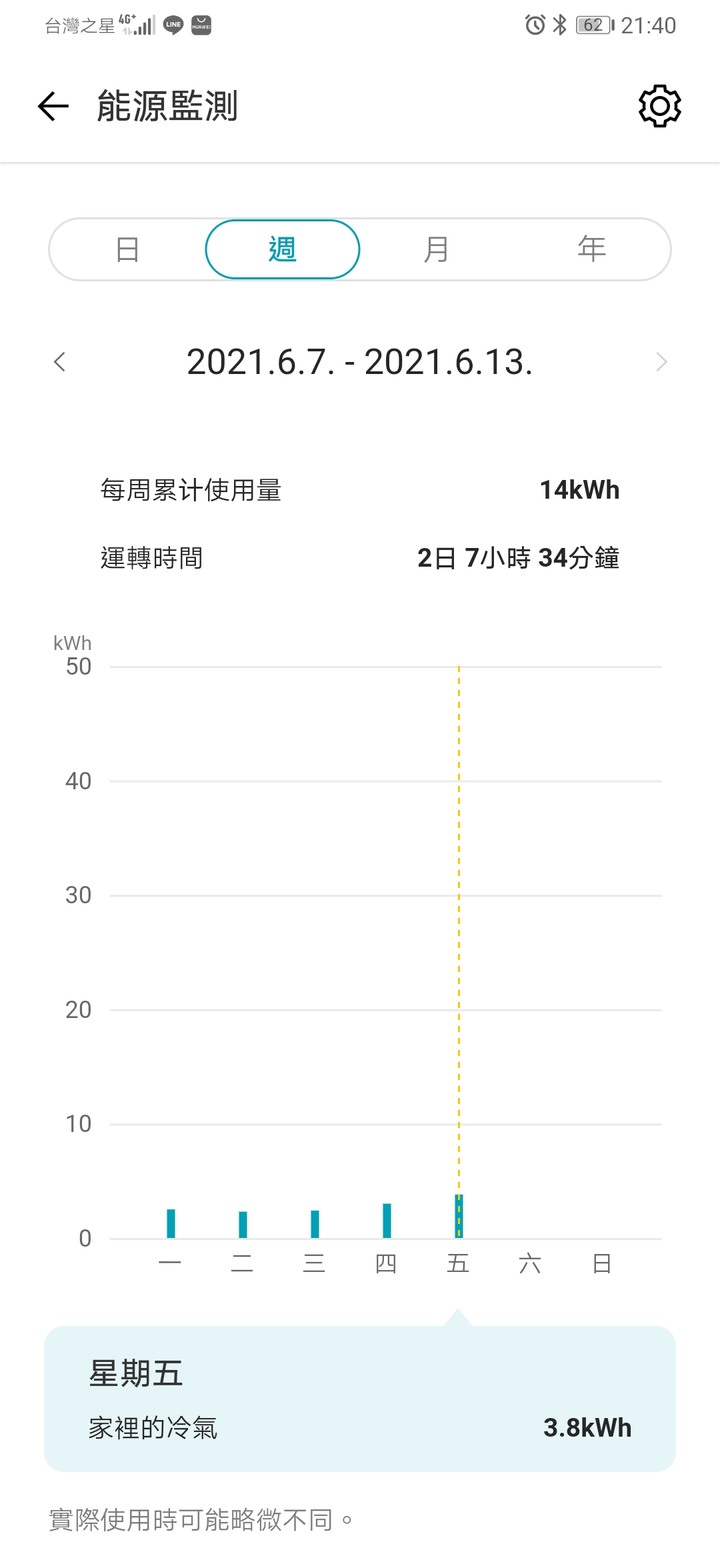Click the back arrow to leave 能源監測

(x=52, y=105)
